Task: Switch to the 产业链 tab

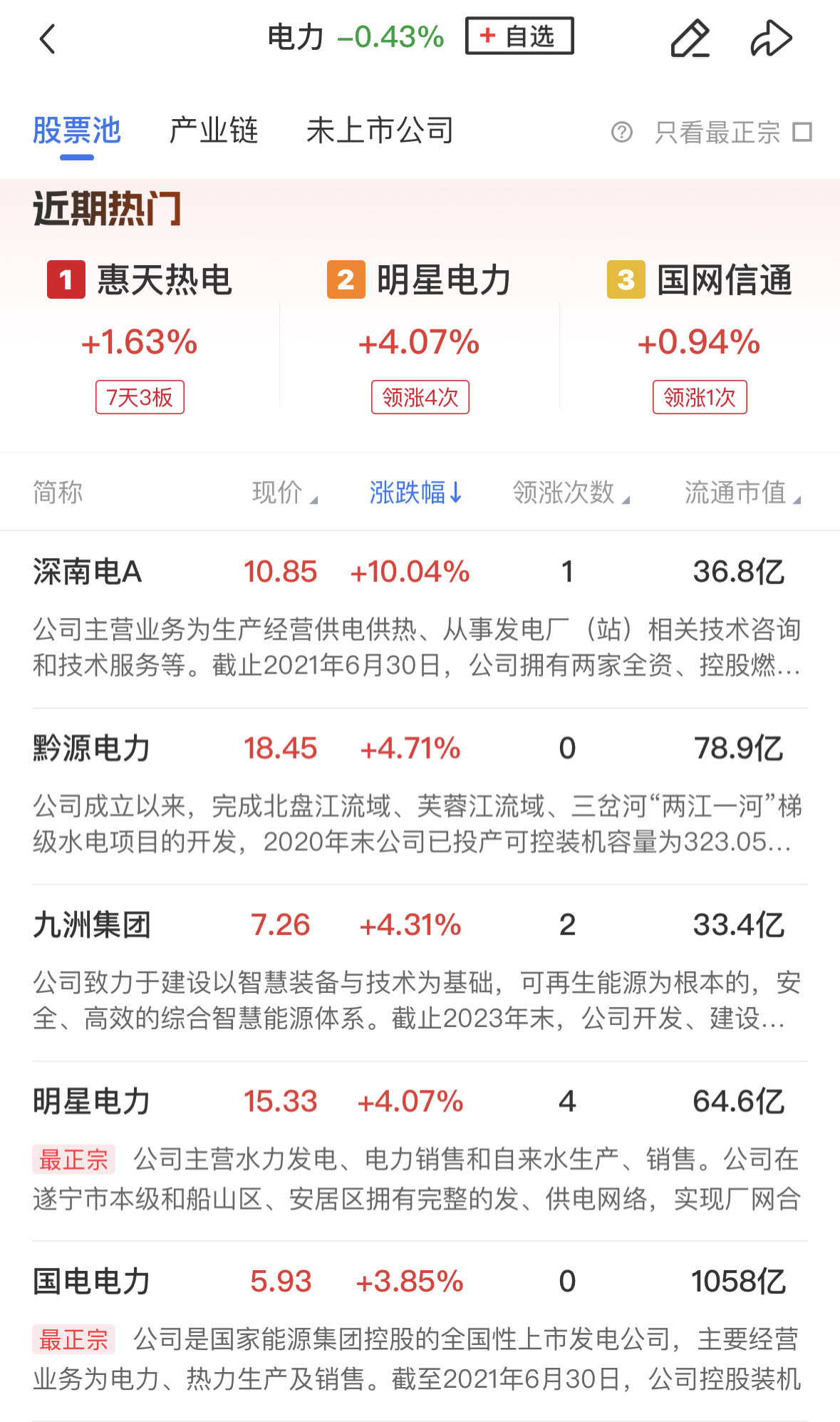Action: [213, 131]
